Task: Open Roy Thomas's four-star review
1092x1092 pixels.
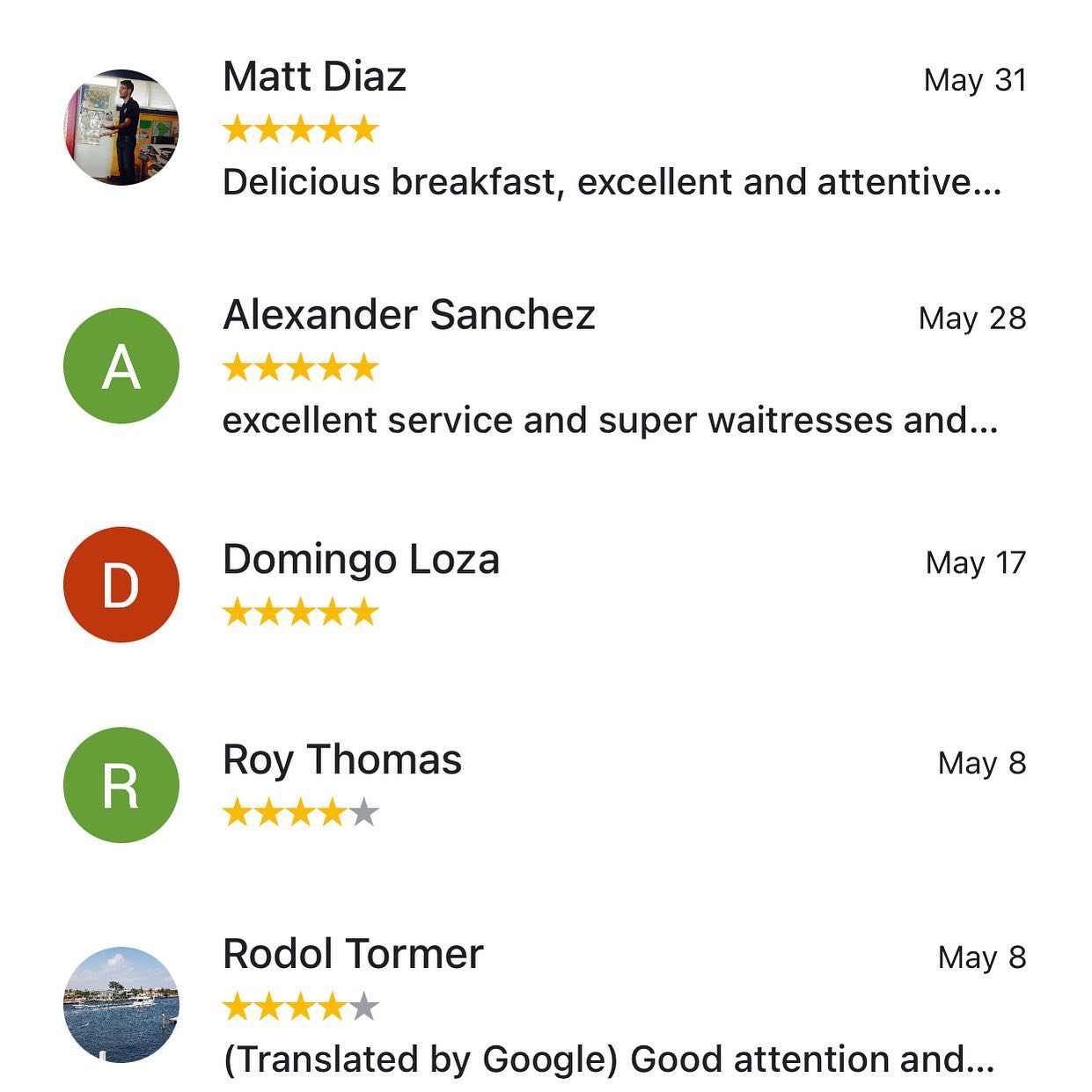Action: (x=342, y=760)
